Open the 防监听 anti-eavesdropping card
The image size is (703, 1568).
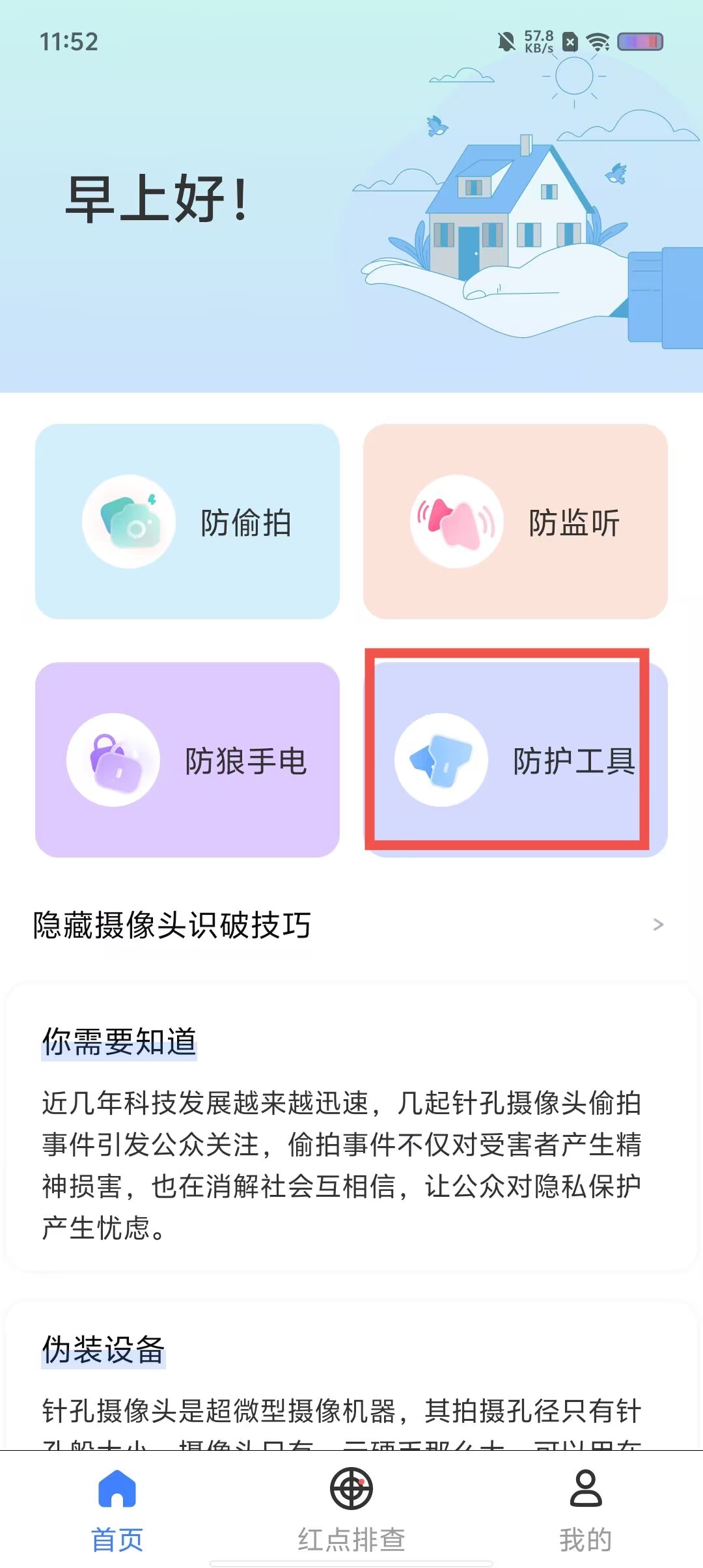515,522
